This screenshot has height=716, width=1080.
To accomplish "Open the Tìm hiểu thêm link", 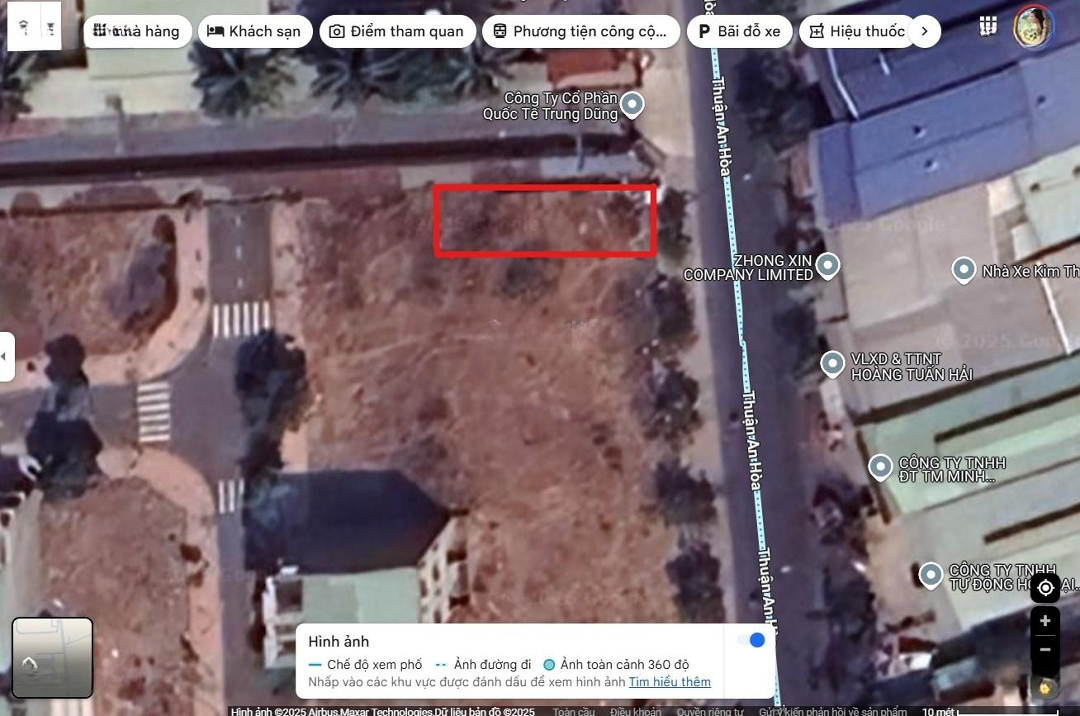I will 669,682.
